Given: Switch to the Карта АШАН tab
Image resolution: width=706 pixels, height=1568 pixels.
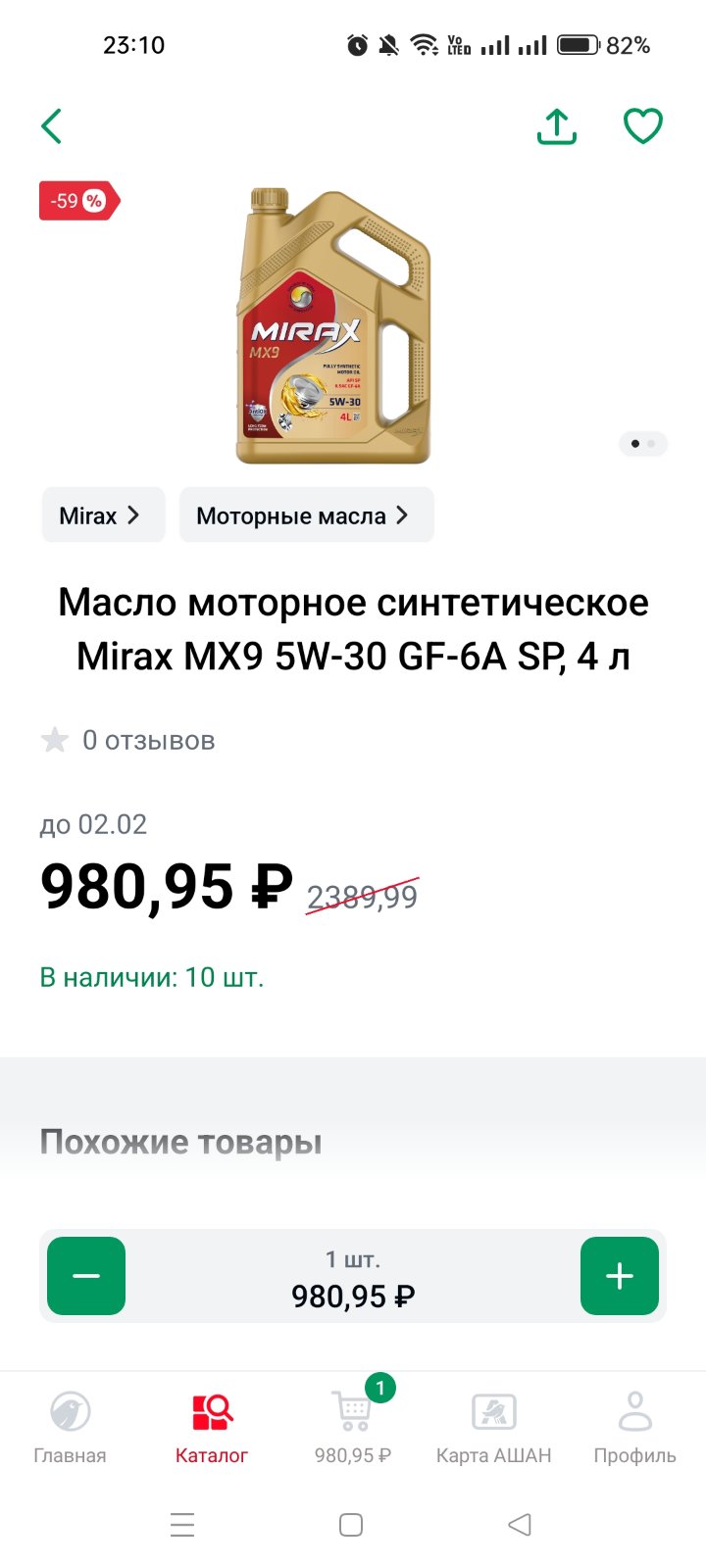Looking at the screenshot, I should pos(494,1427).
